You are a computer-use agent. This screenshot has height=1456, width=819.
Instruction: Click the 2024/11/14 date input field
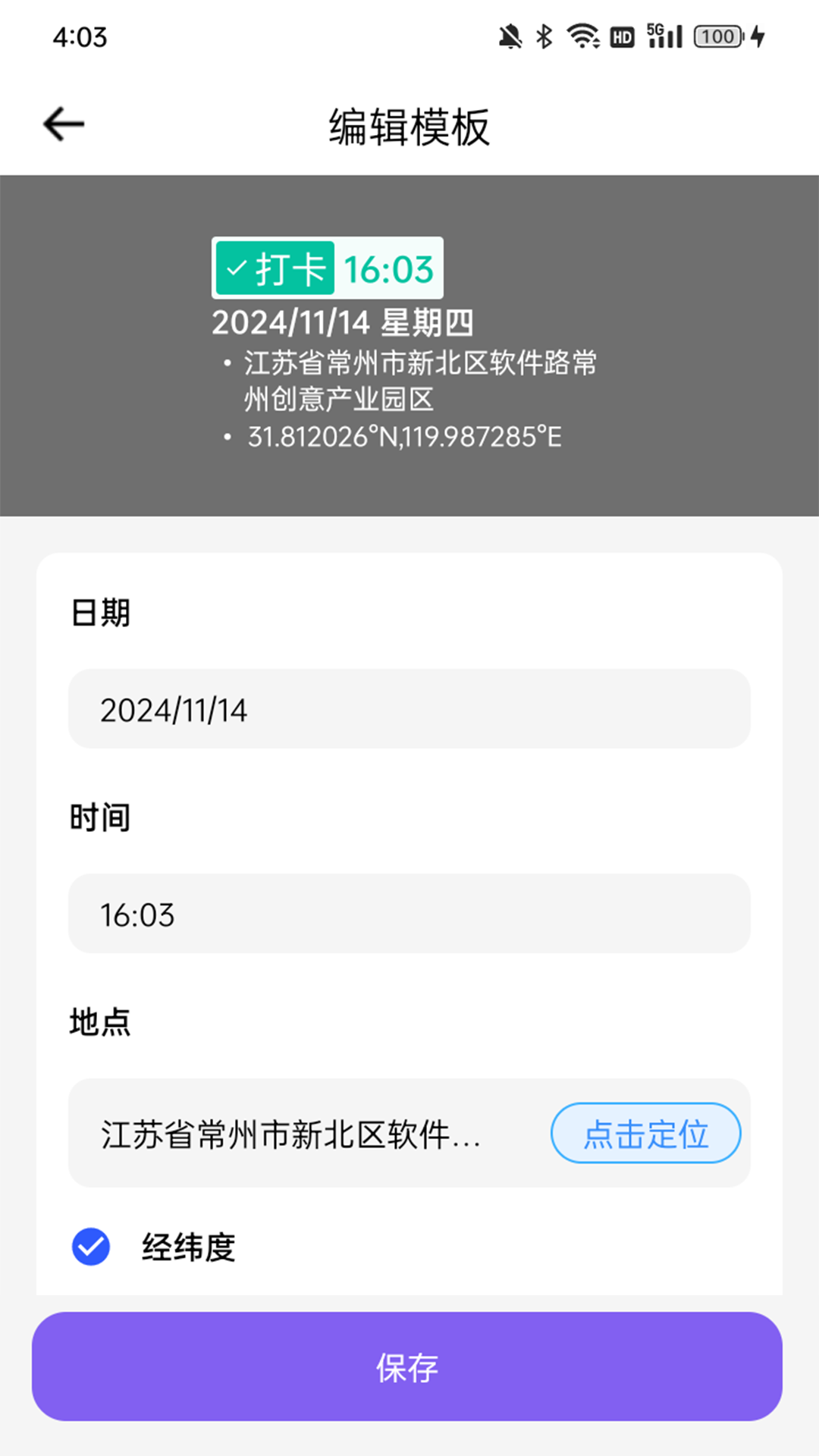pos(409,710)
